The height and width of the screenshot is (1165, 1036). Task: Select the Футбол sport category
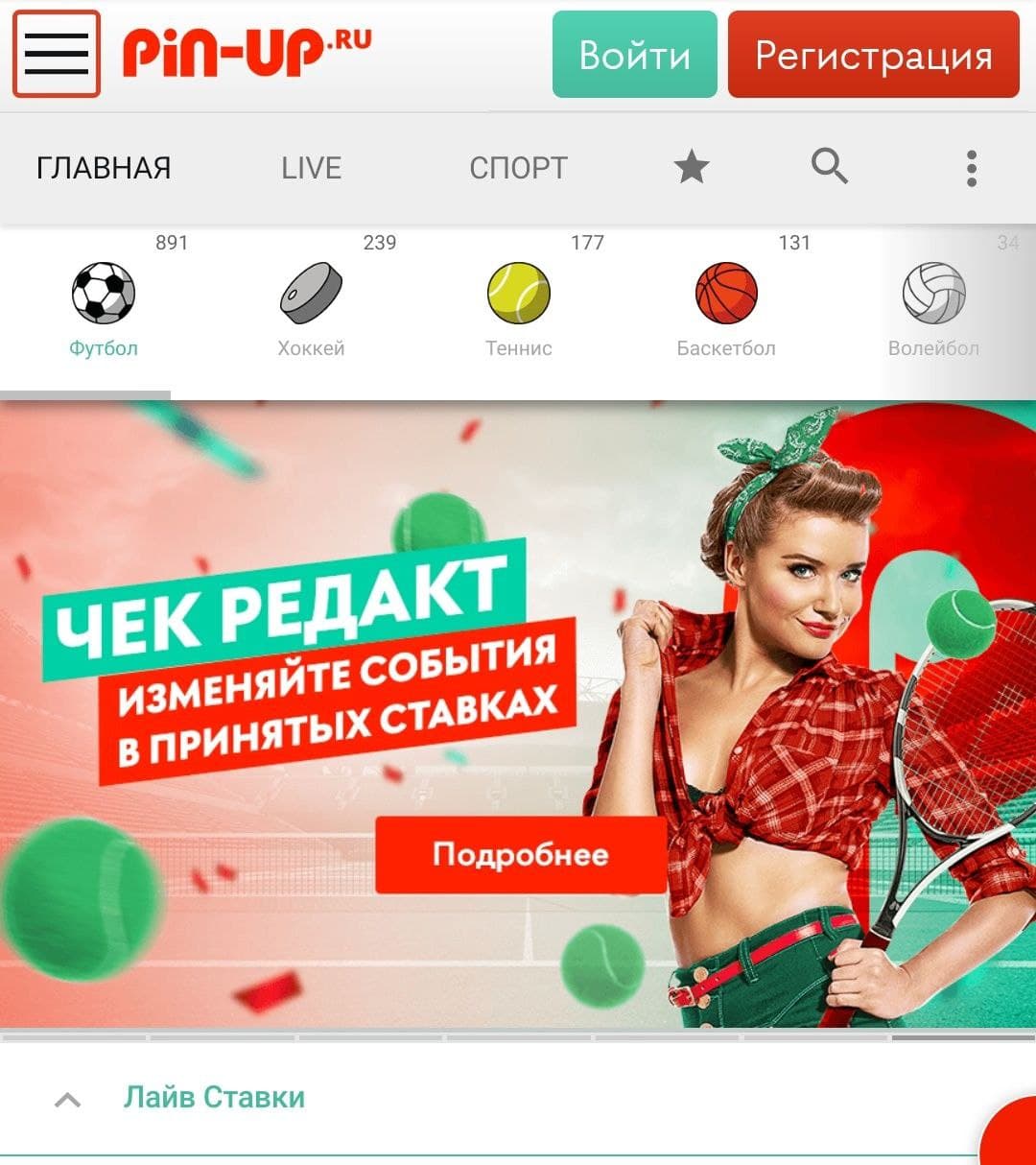click(x=104, y=307)
